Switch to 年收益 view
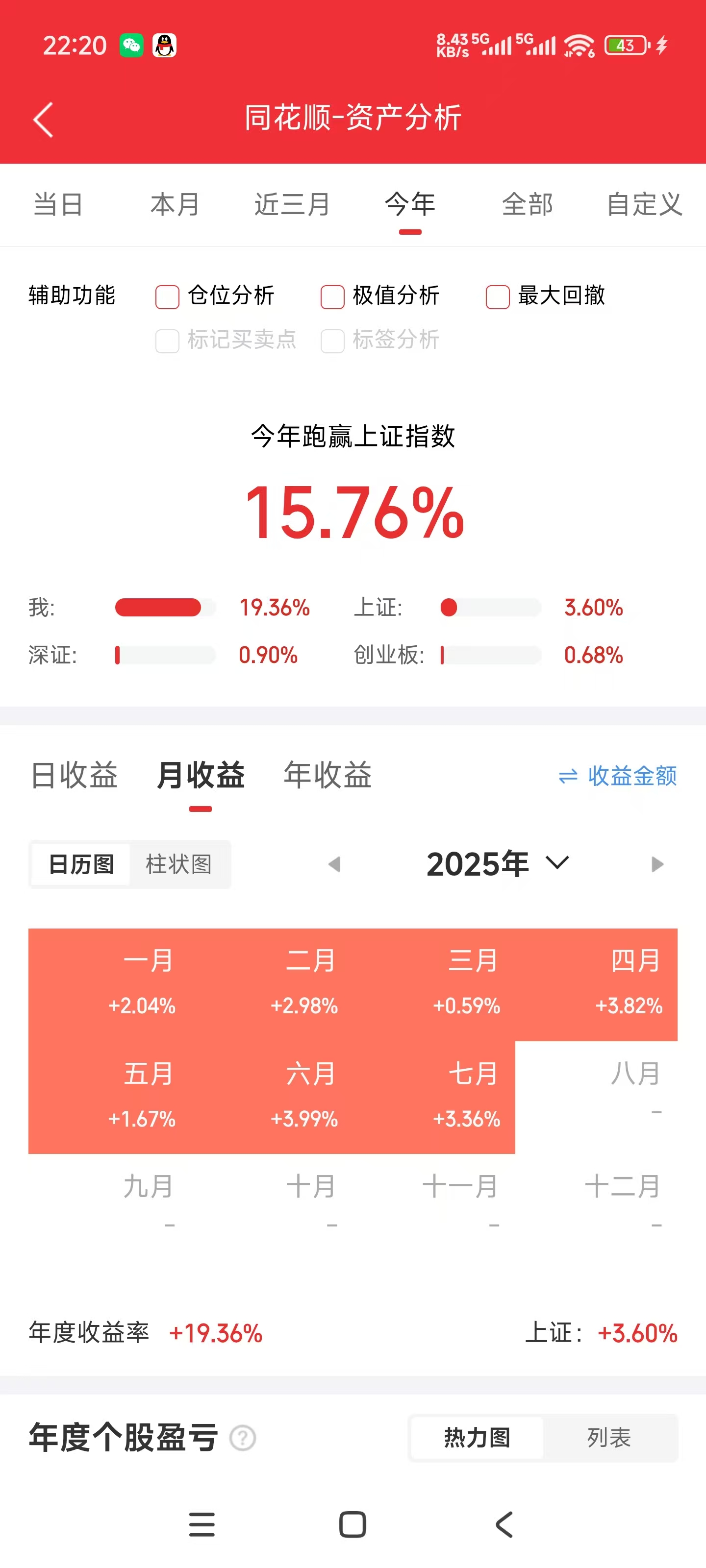The width and height of the screenshot is (706, 1568). (x=327, y=776)
